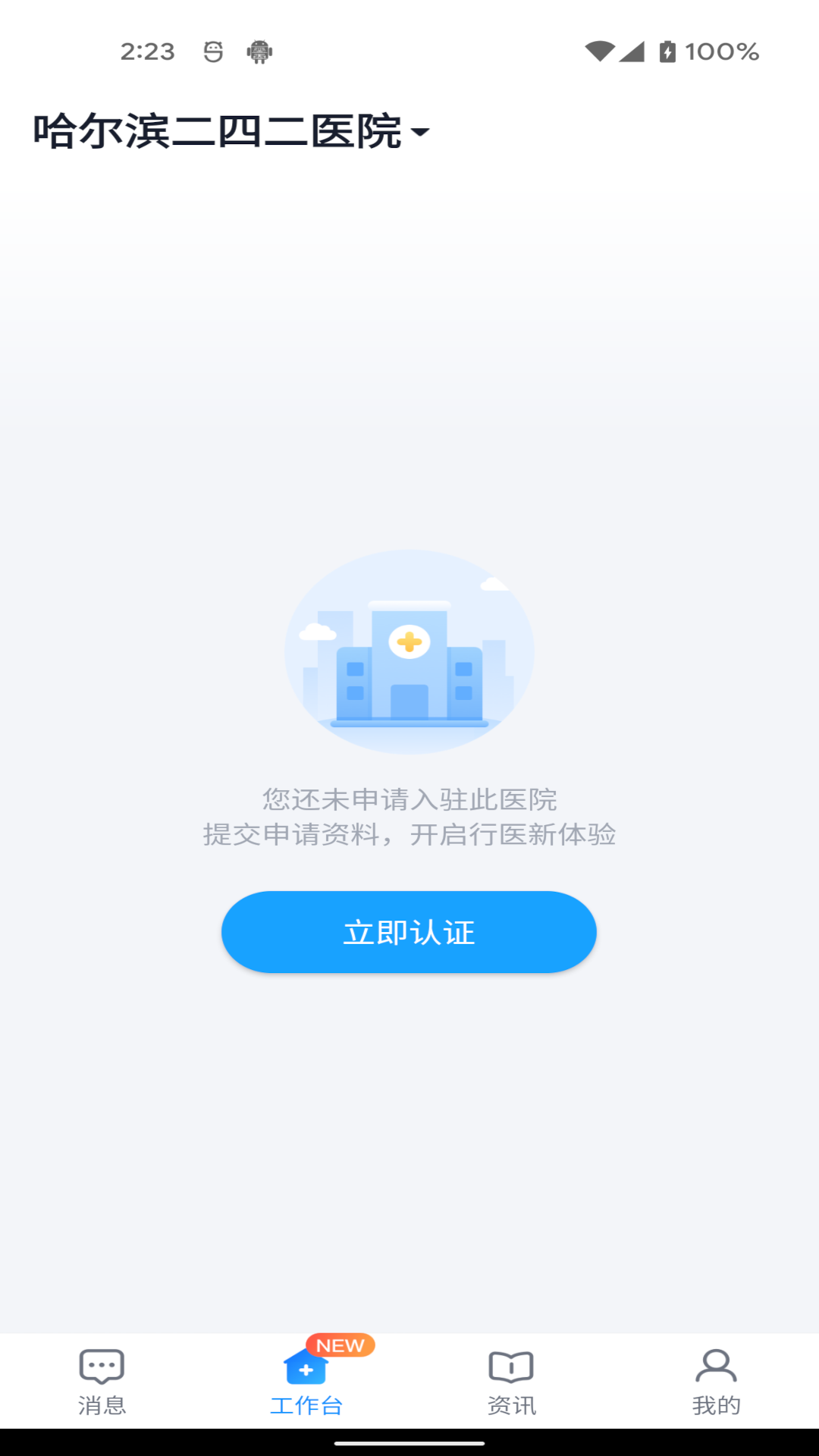Click the battery status icon
This screenshot has width=819, height=1456.
click(x=666, y=52)
